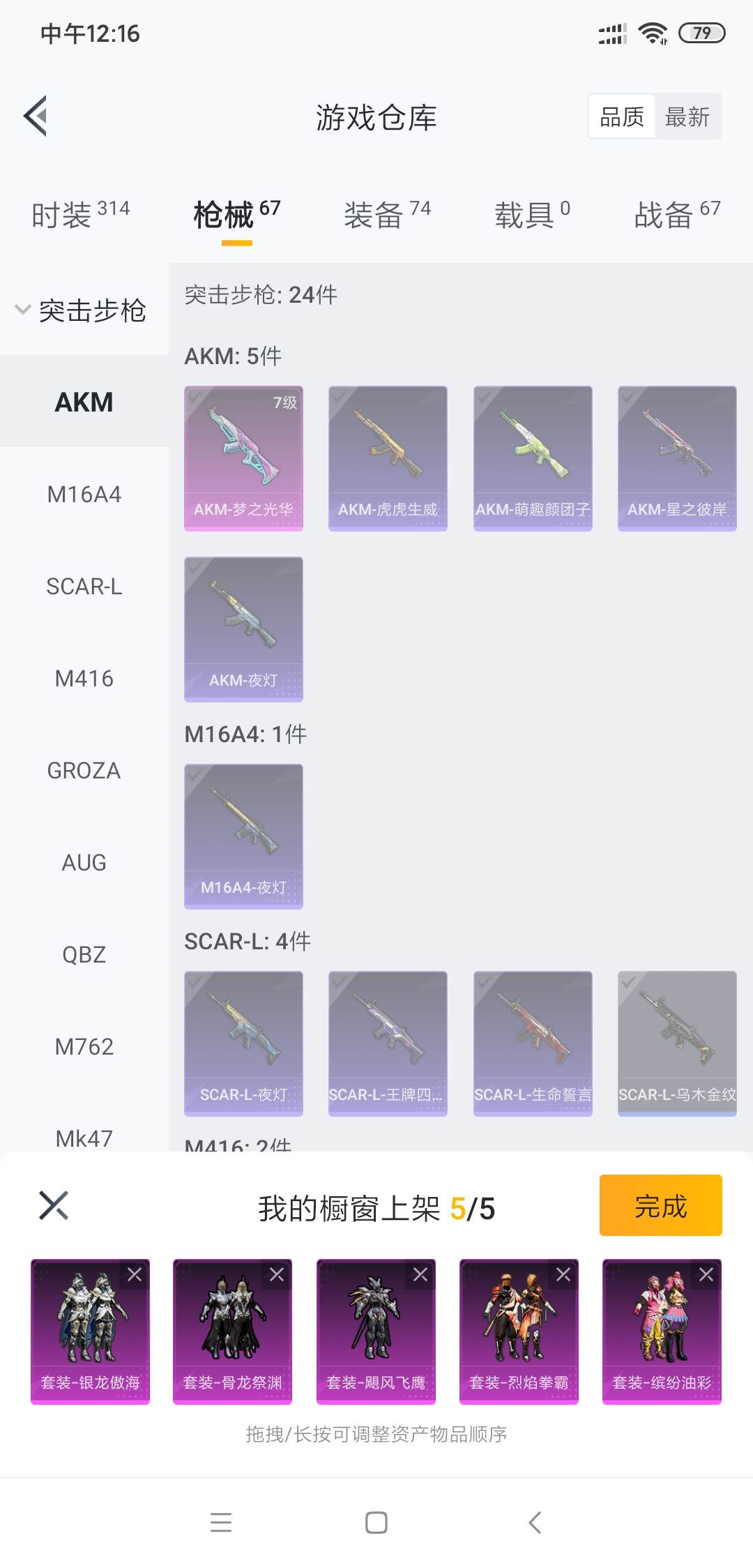This screenshot has width=753, height=1568.
Task: Tap 完成 to finish the showcase
Action: [x=660, y=1205]
